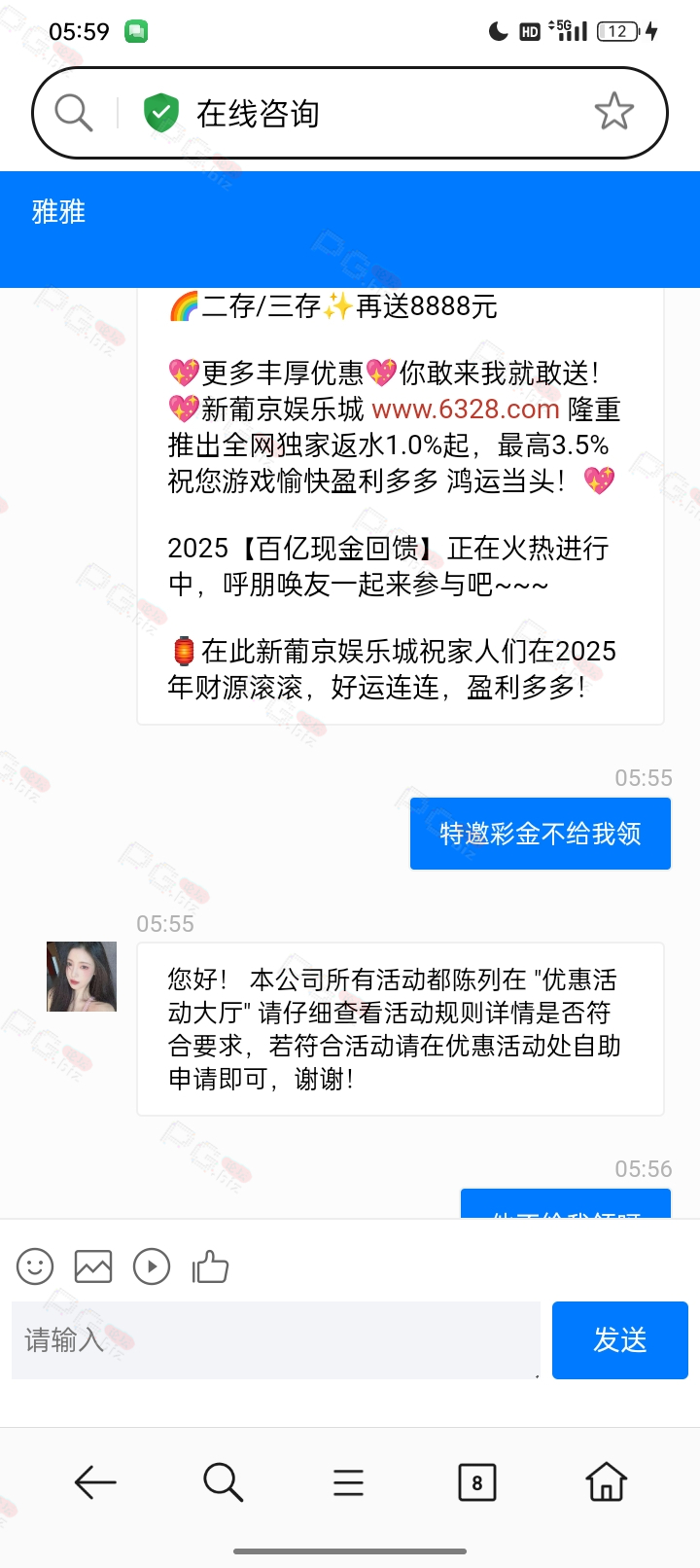Viewport: 700px width, 1568px height.
Task: Open browser search from bottom toolbar
Action: click(x=223, y=1482)
